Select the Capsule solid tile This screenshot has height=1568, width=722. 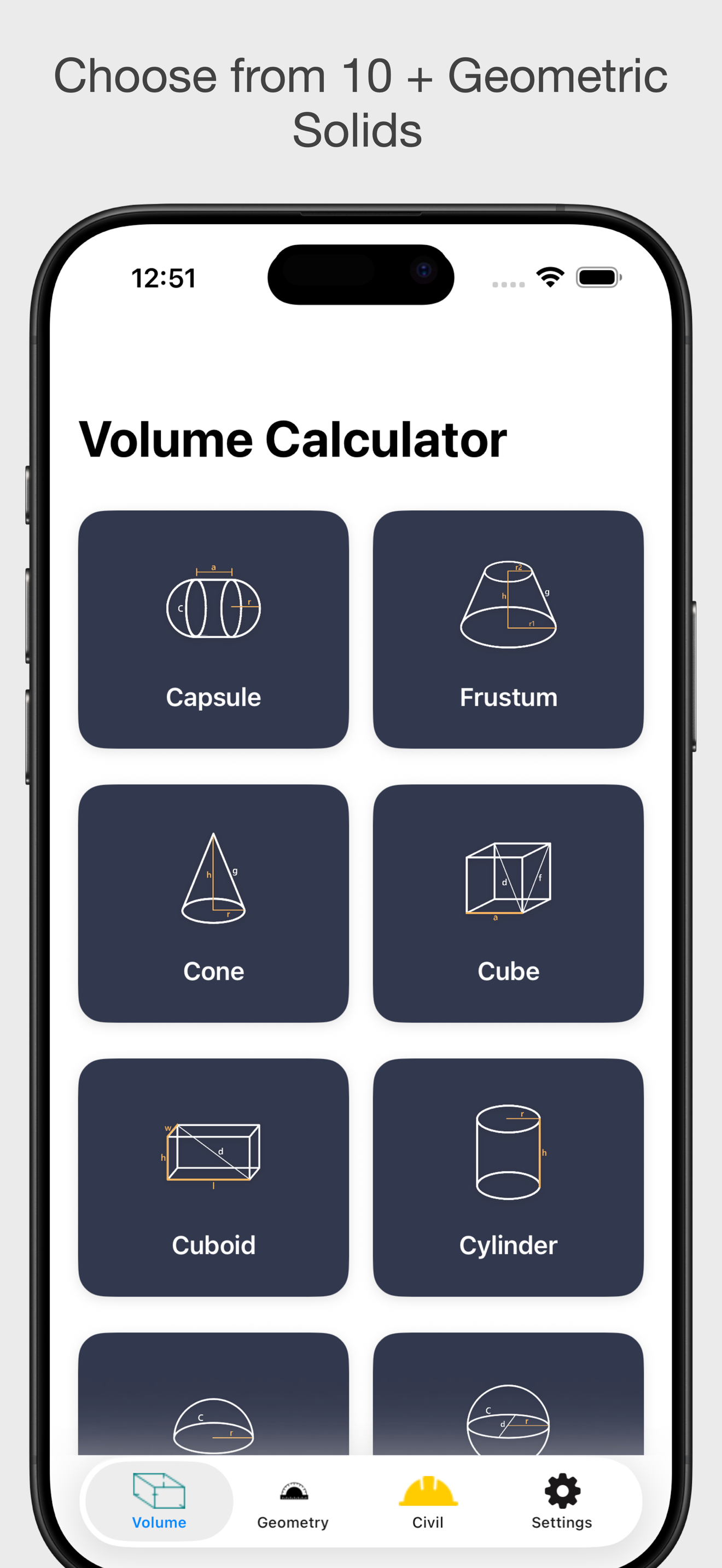(212, 630)
